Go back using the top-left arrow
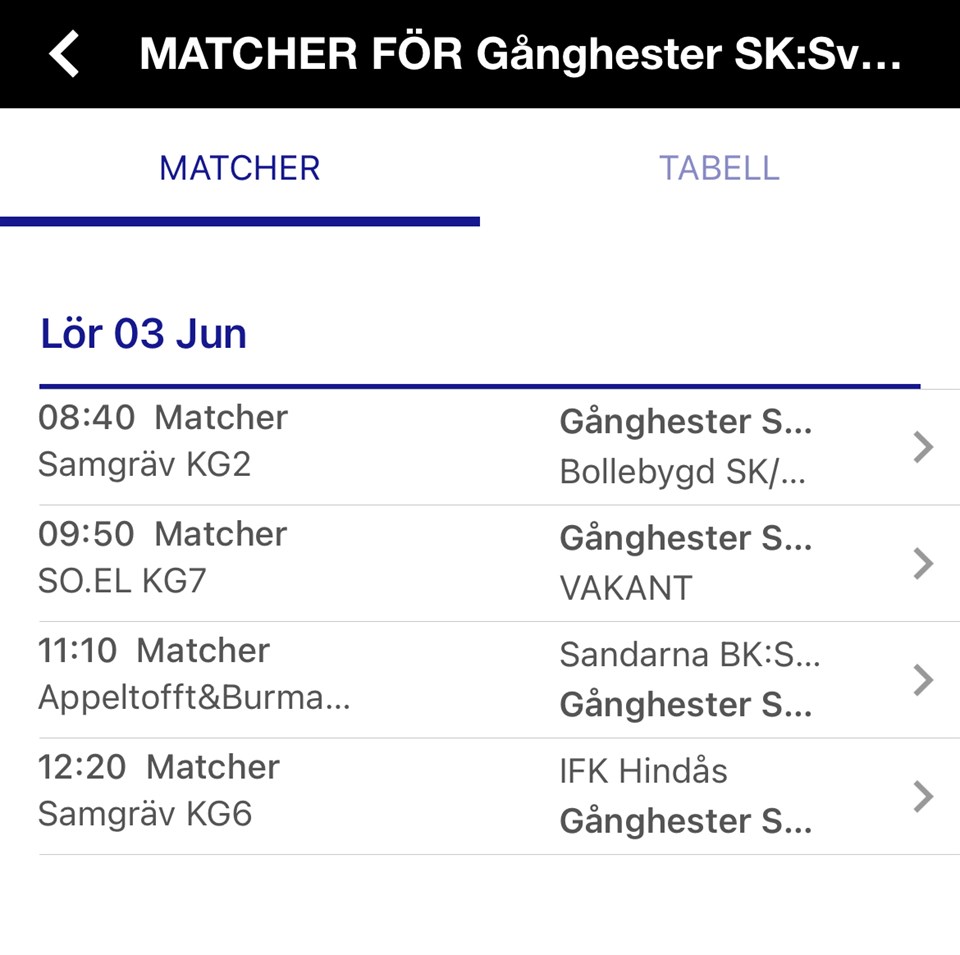The image size is (960, 955). [x=65, y=54]
